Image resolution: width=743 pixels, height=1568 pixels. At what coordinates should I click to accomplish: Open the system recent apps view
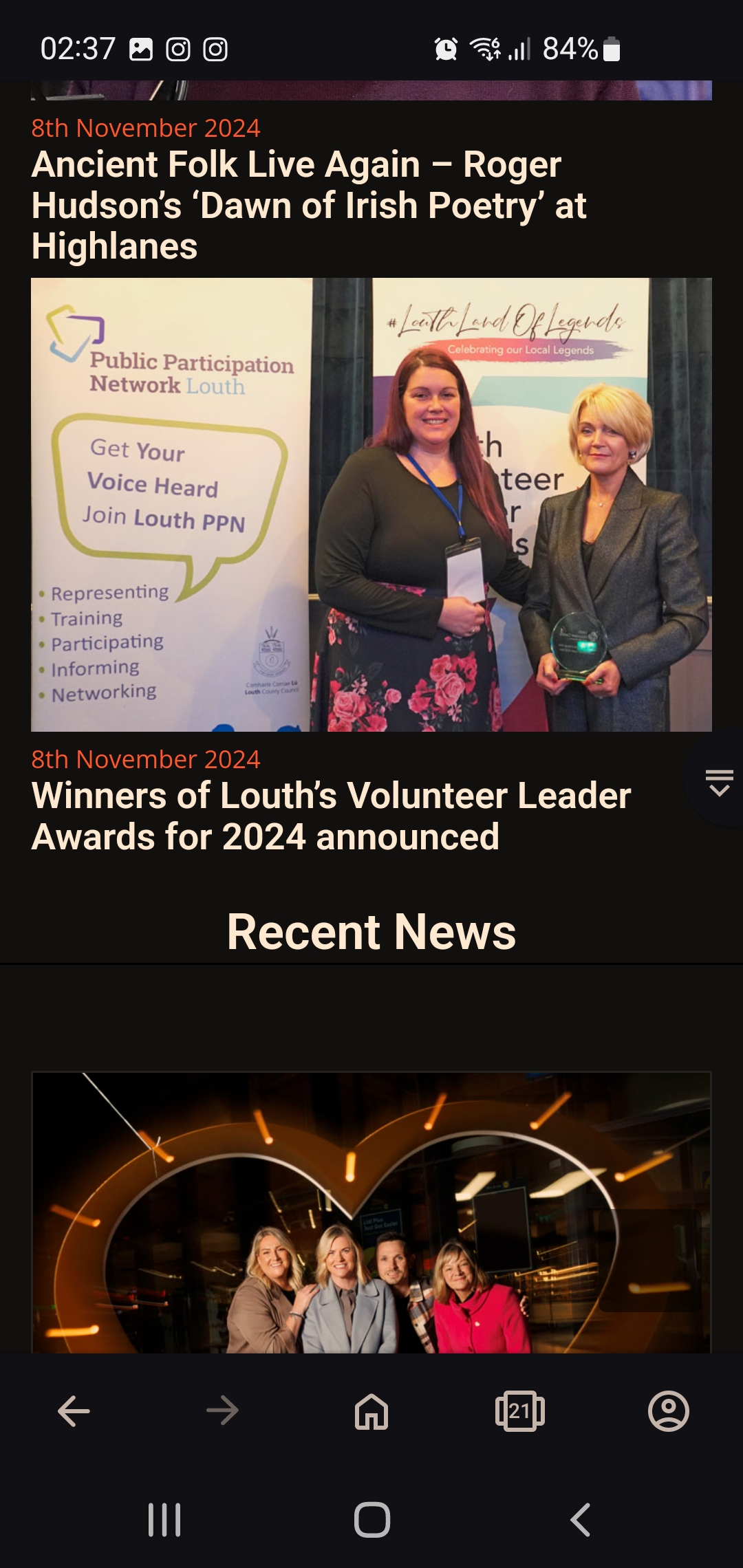click(x=164, y=1519)
